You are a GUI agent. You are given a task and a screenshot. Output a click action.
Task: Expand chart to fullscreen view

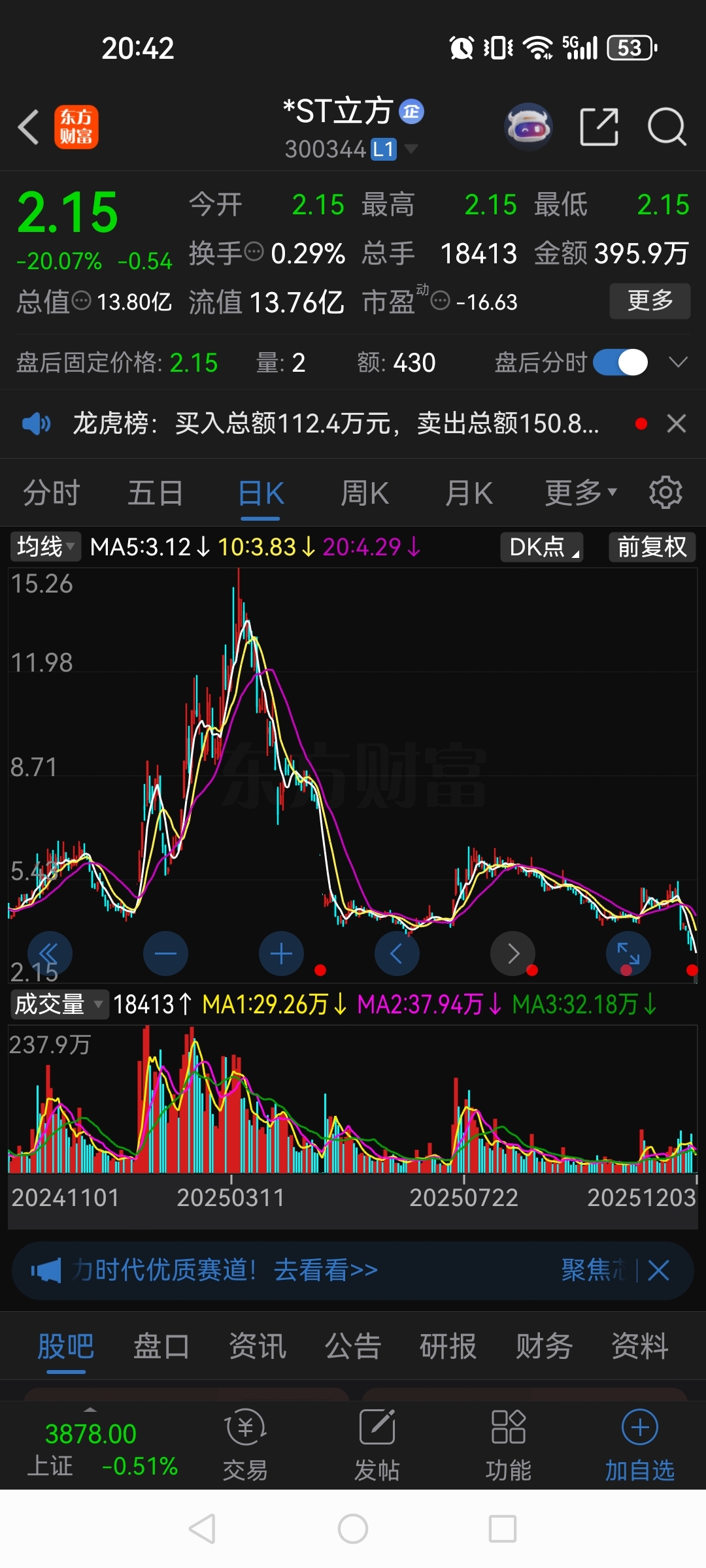click(628, 953)
